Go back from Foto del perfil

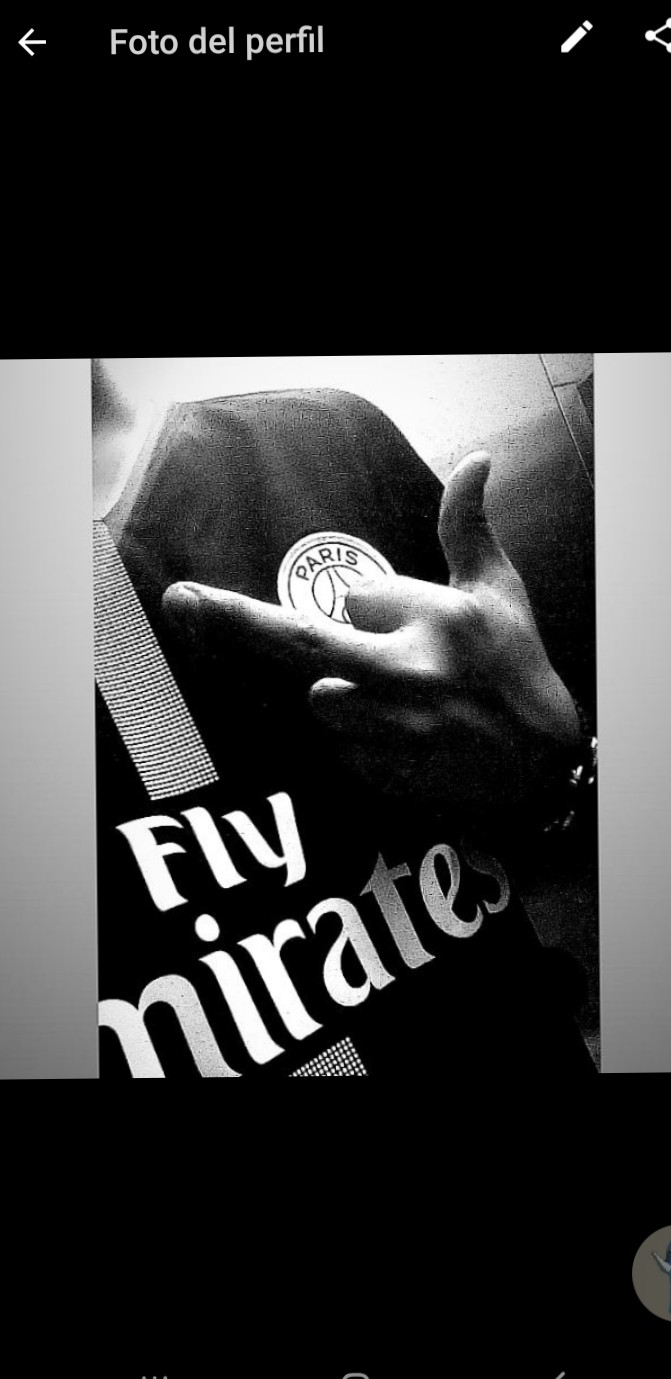pos(32,41)
